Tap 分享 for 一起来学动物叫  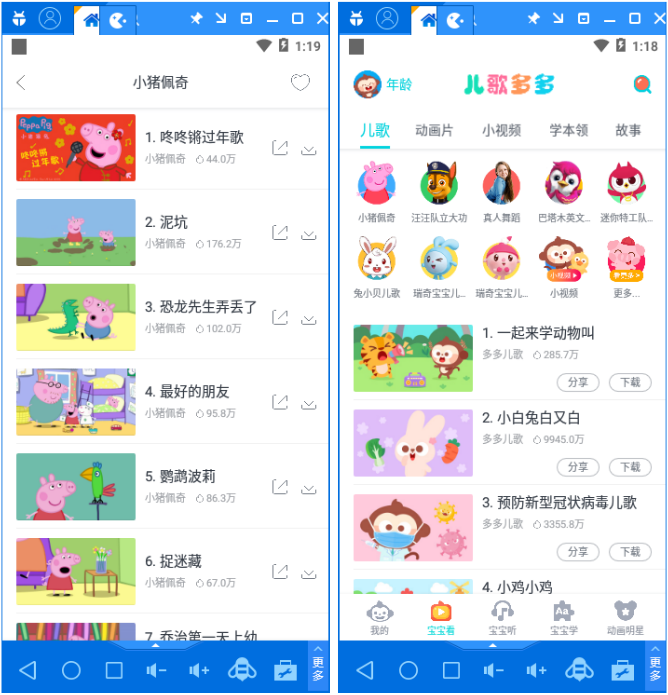click(578, 382)
